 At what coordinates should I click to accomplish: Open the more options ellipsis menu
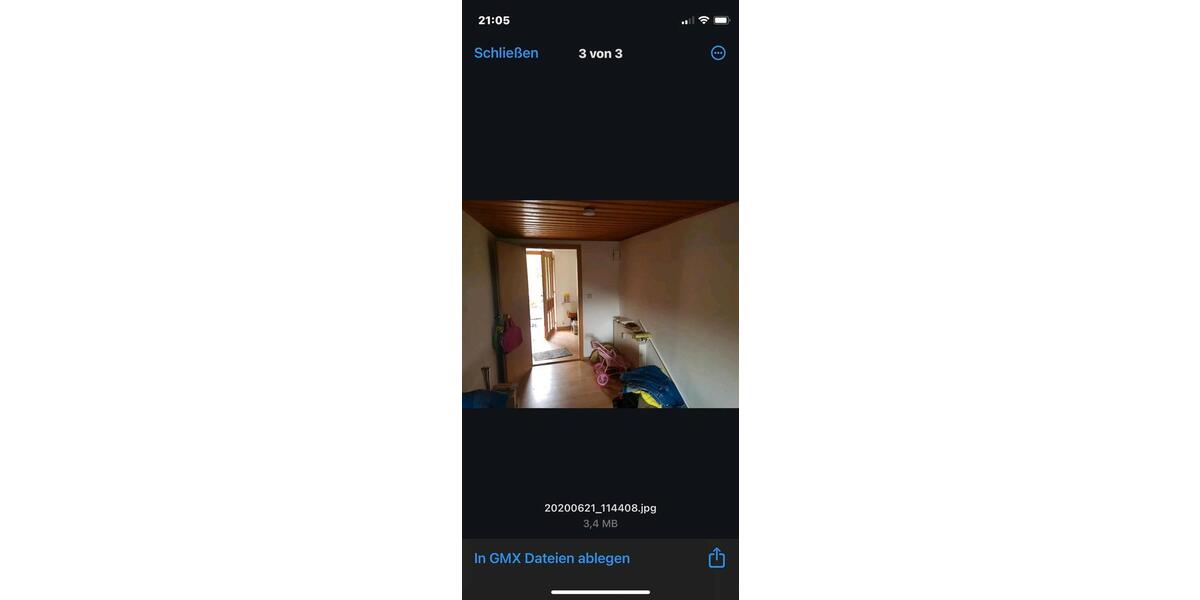click(718, 53)
